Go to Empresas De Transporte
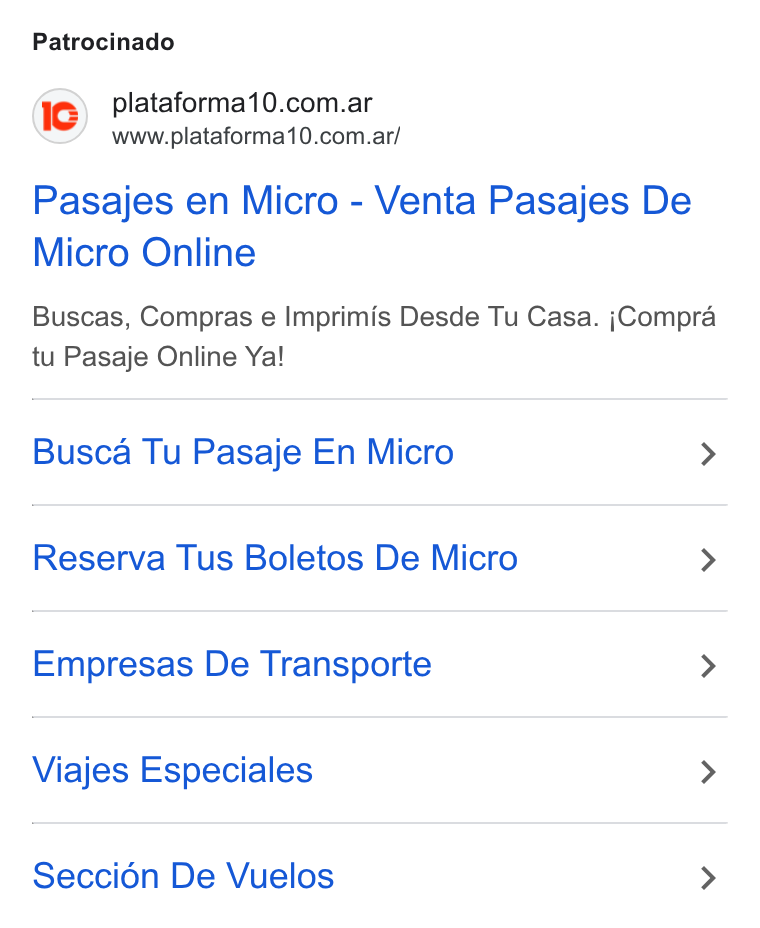Image resolution: width=760 pixels, height=928 pixels. pyautogui.click(x=379, y=665)
